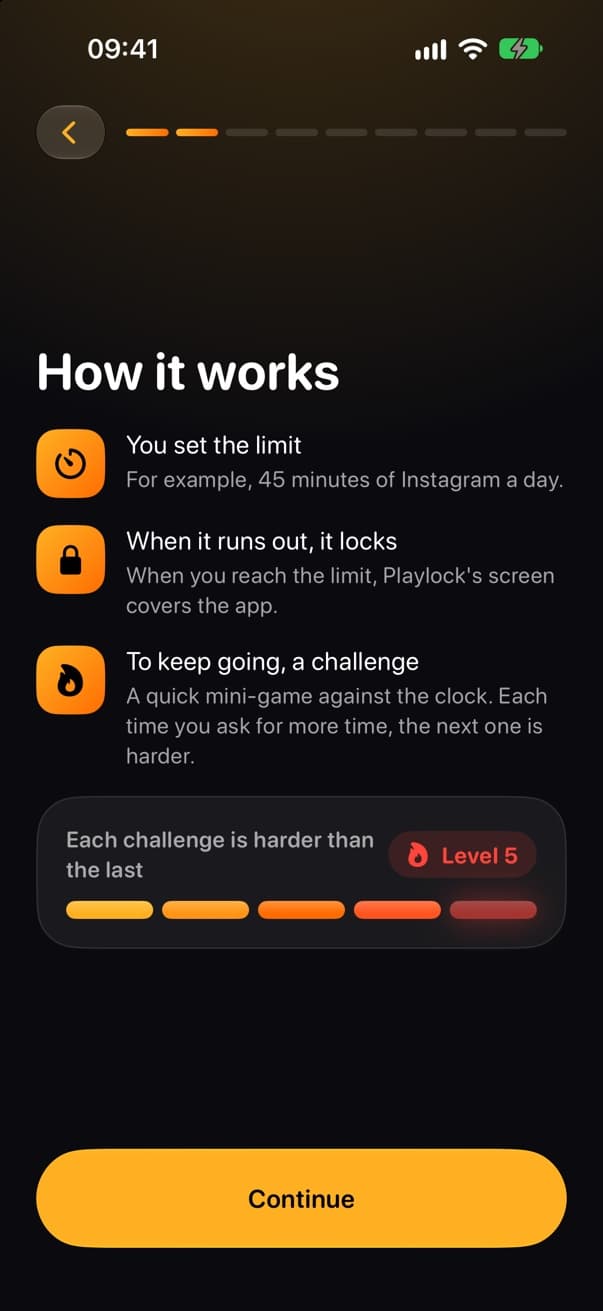Tap the Continue button
This screenshot has width=603, height=1311.
point(301,1198)
